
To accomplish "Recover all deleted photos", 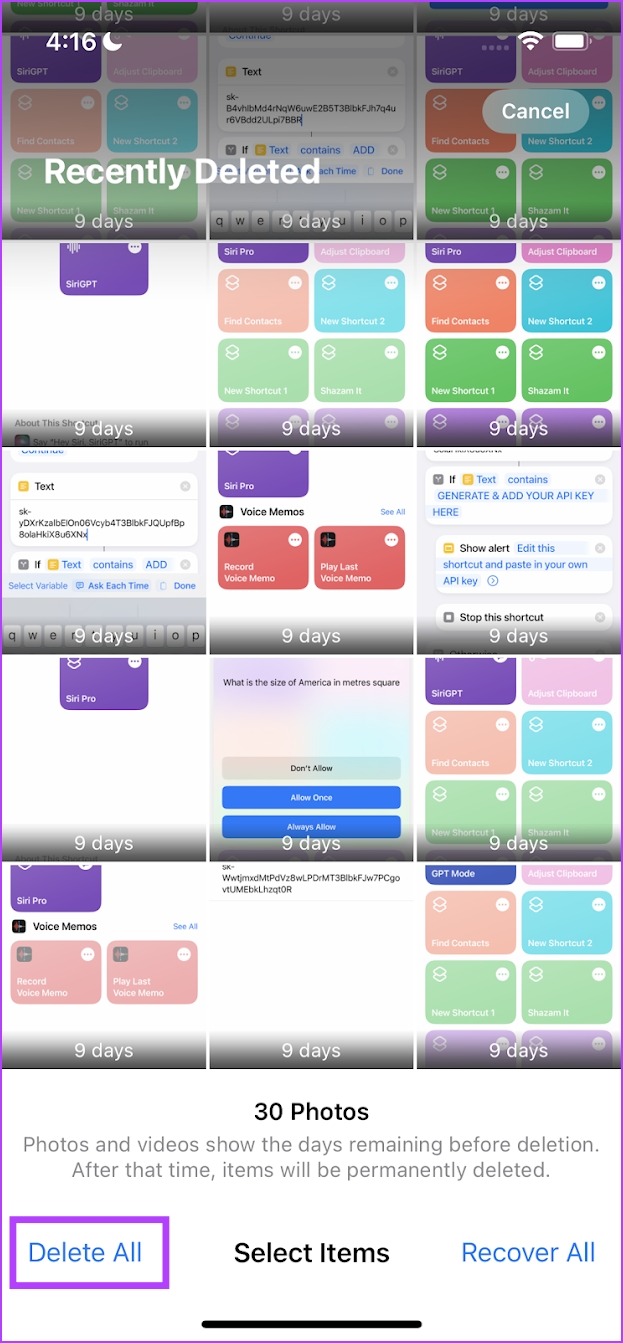I will tap(527, 1252).
